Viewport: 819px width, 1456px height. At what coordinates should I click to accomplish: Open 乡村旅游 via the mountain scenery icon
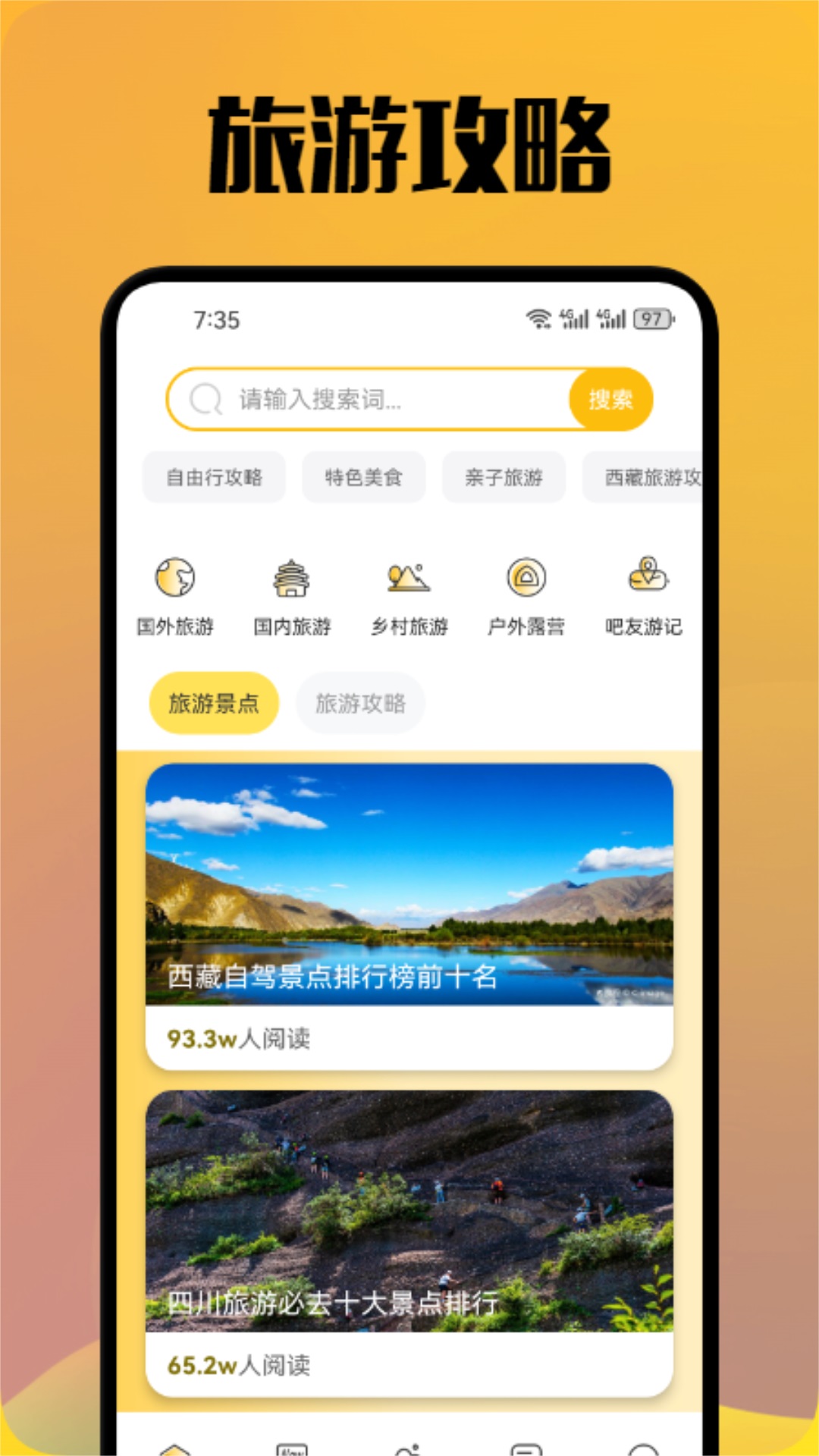(x=406, y=578)
